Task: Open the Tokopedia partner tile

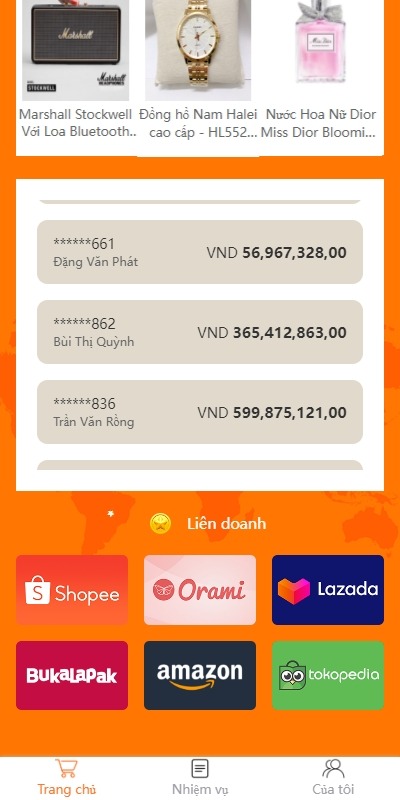Action: pyautogui.click(x=328, y=675)
